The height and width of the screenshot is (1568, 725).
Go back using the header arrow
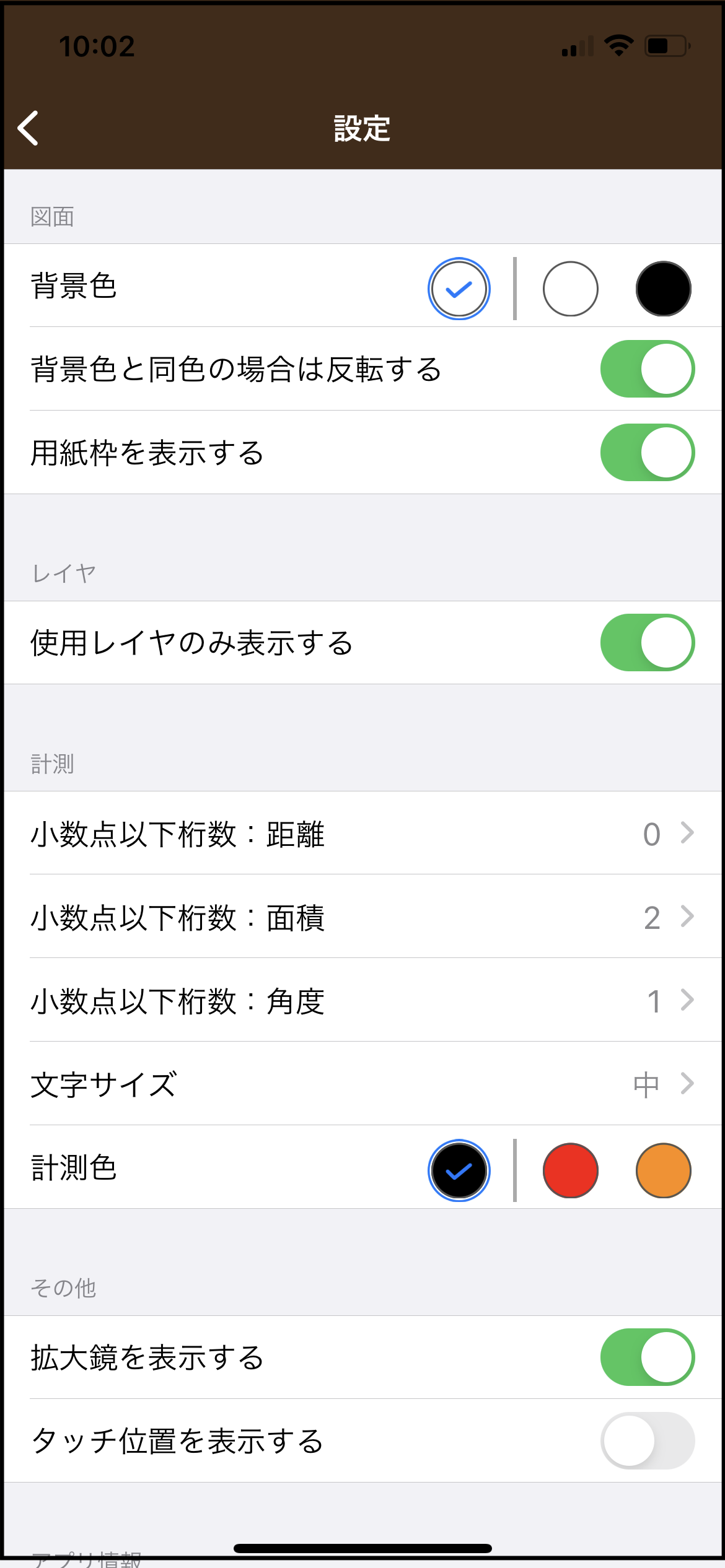point(28,128)
